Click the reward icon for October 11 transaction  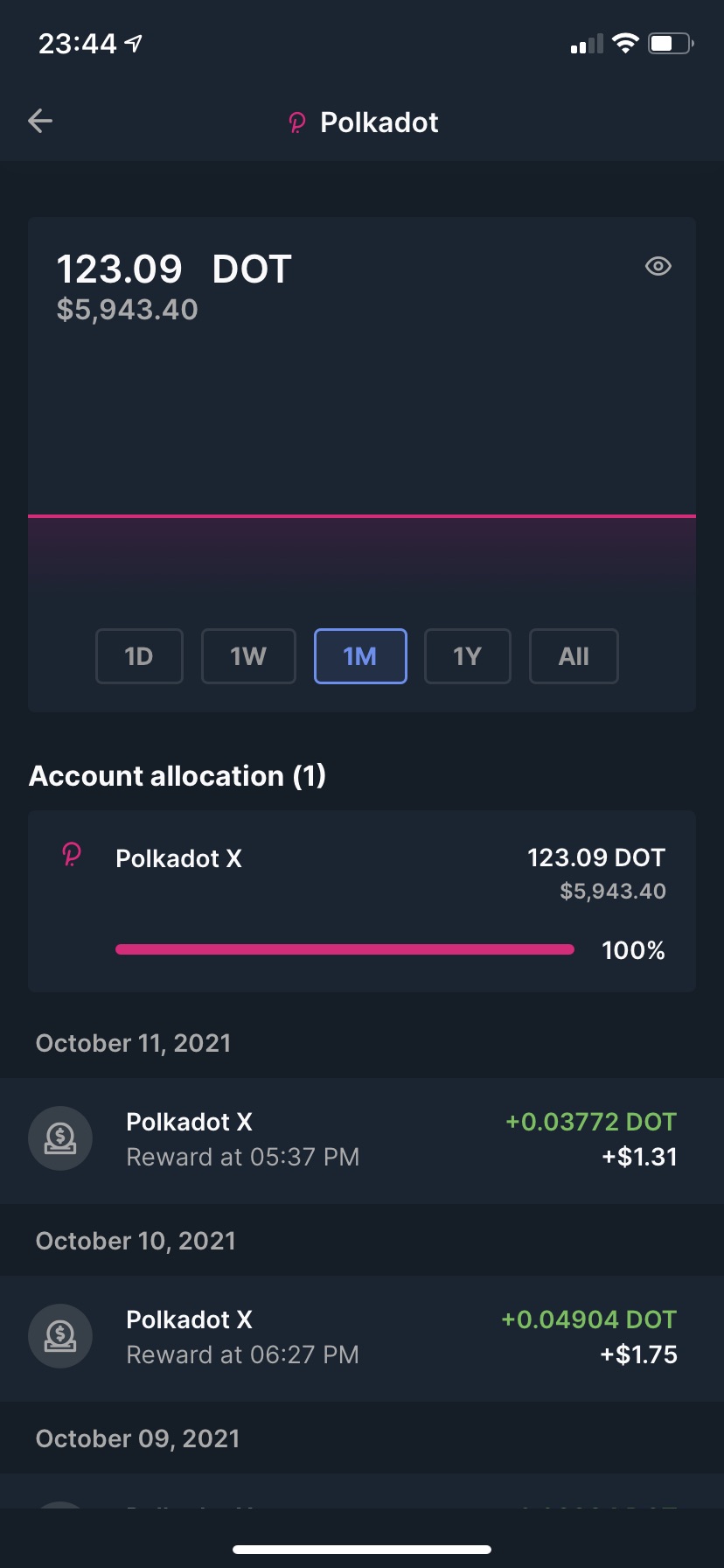pos(59,1138)
